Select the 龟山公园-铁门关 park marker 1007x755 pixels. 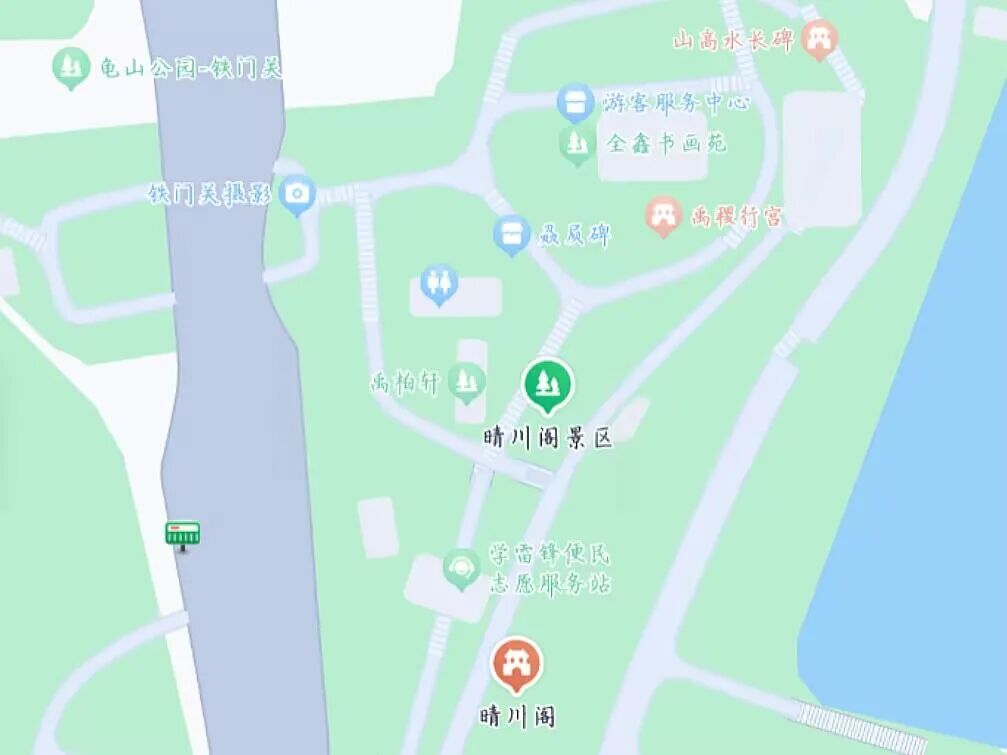tap(69, 67)
